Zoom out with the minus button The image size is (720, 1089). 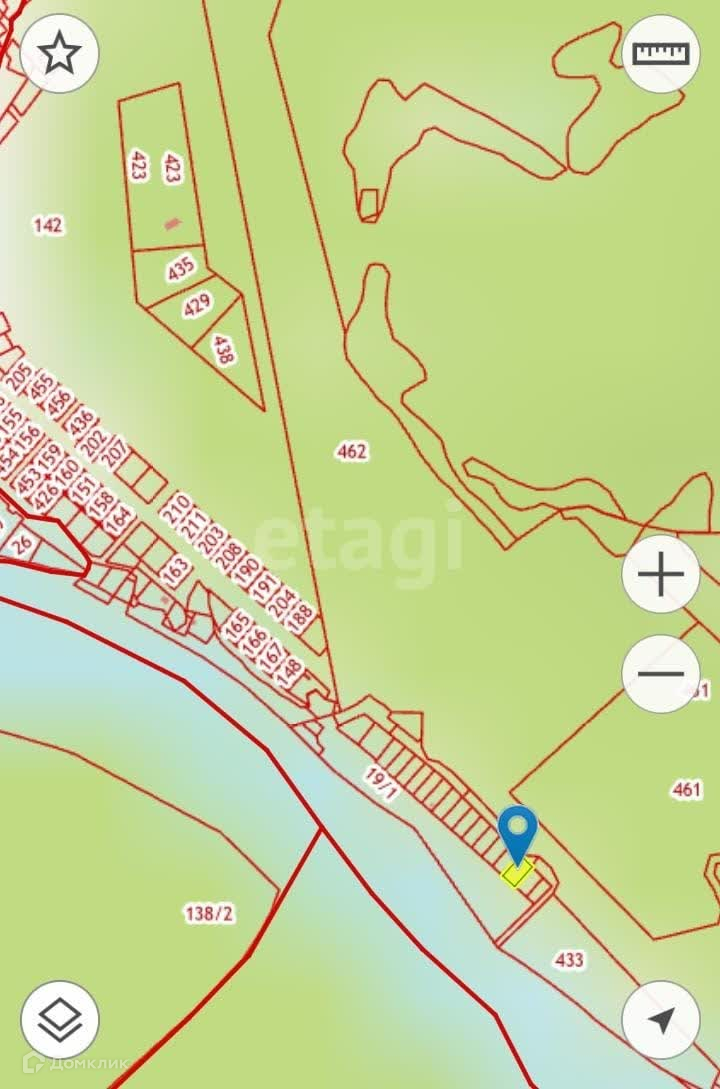pyautogui.click(x=660, y=674)
